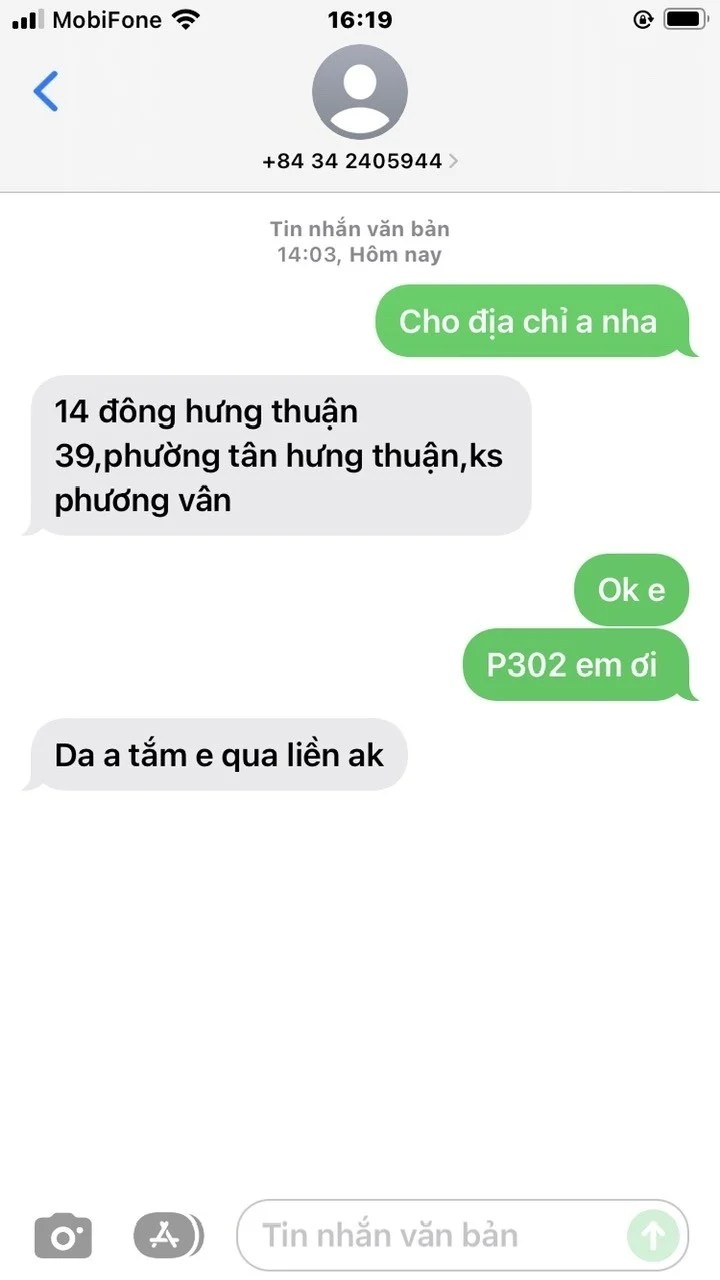Open contact details for +84 34 2405944
The image size is (720, 1280).
tap(360, 160)
